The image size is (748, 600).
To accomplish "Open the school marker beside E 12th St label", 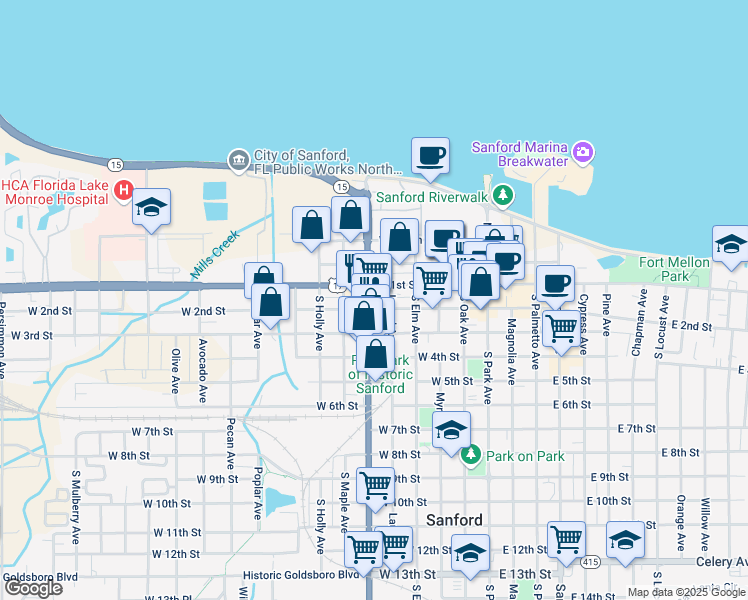I will click(470, 553).
